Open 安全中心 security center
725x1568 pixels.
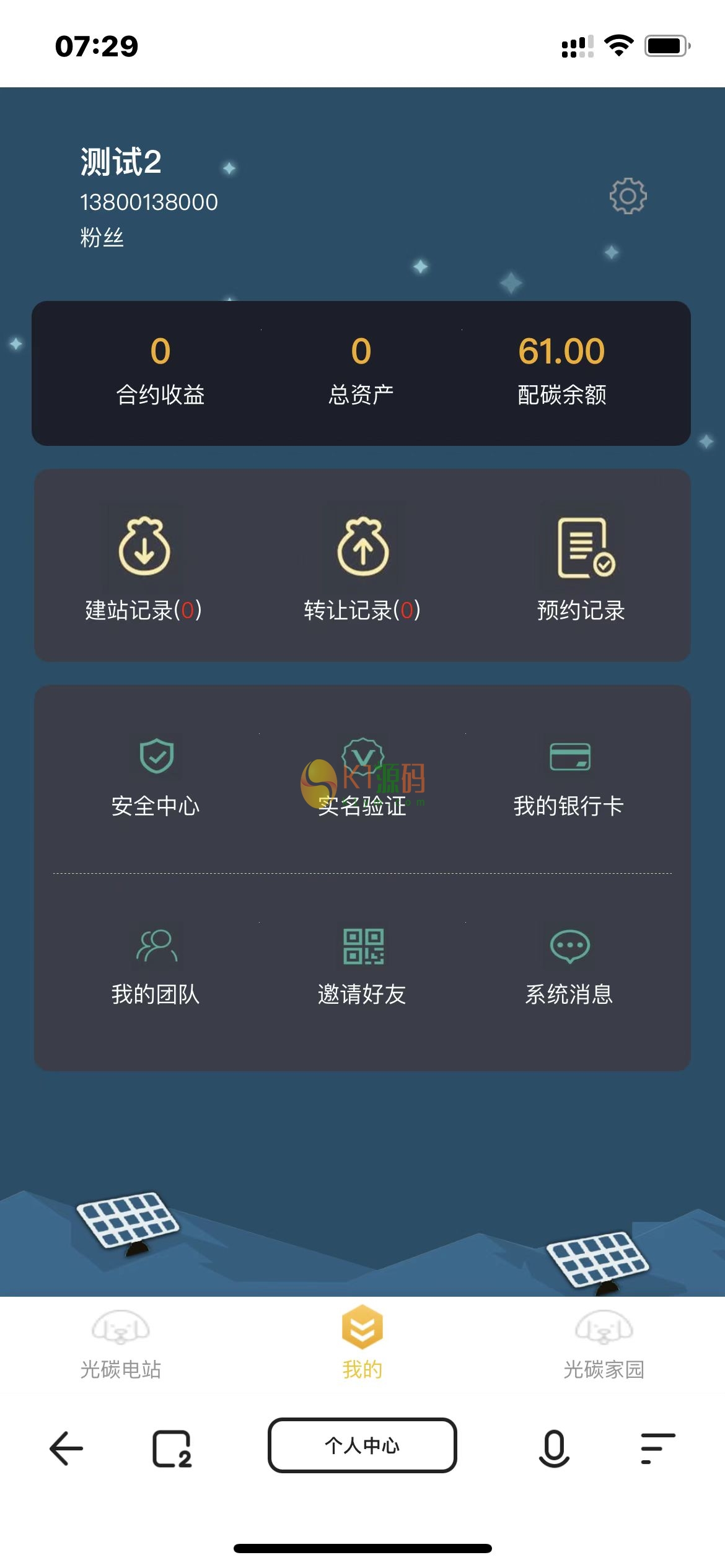tap(156, 777)
